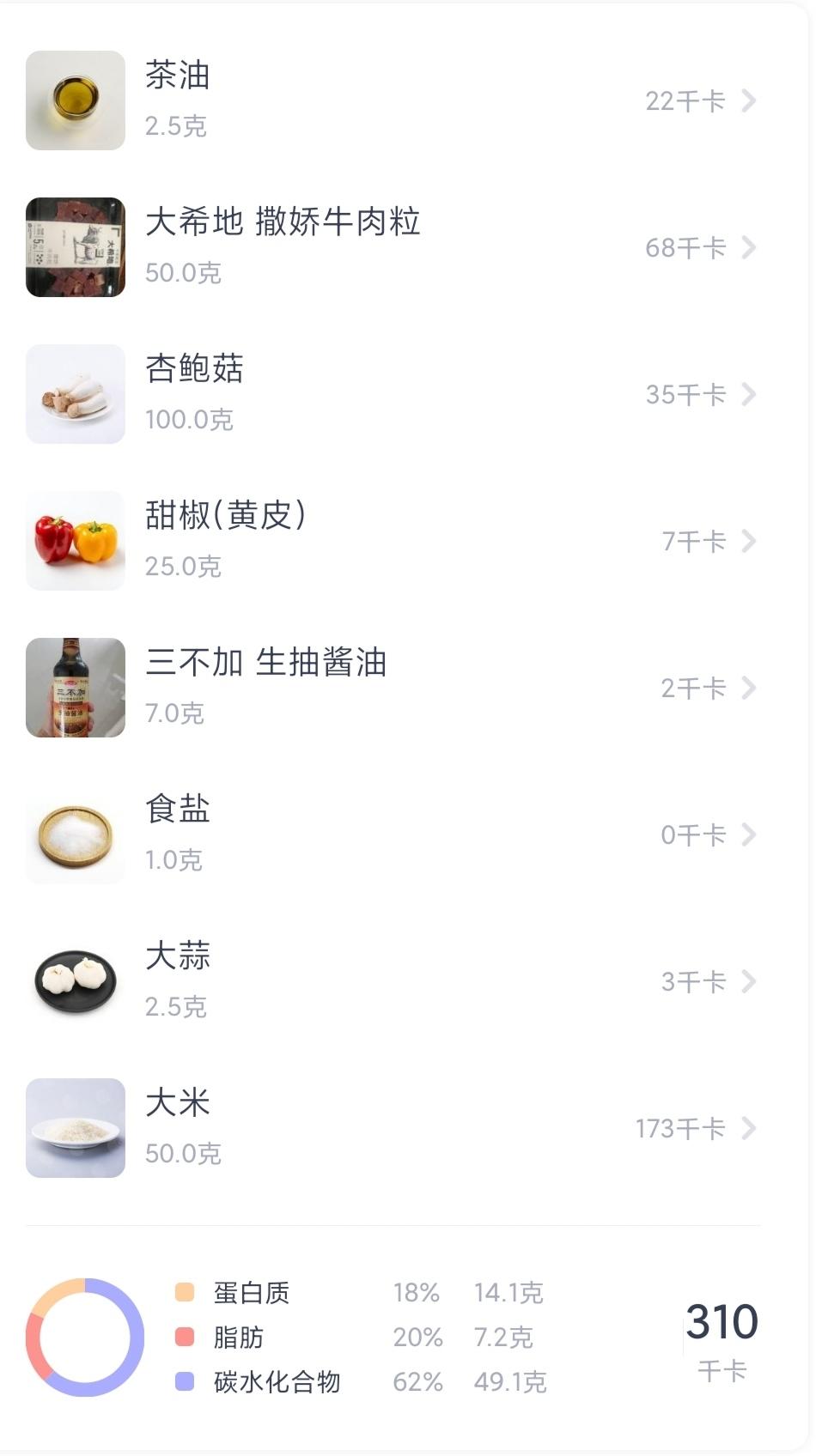
Task: Click the 甜椒(黄皮) pepper image
Action: click(75, 541)
